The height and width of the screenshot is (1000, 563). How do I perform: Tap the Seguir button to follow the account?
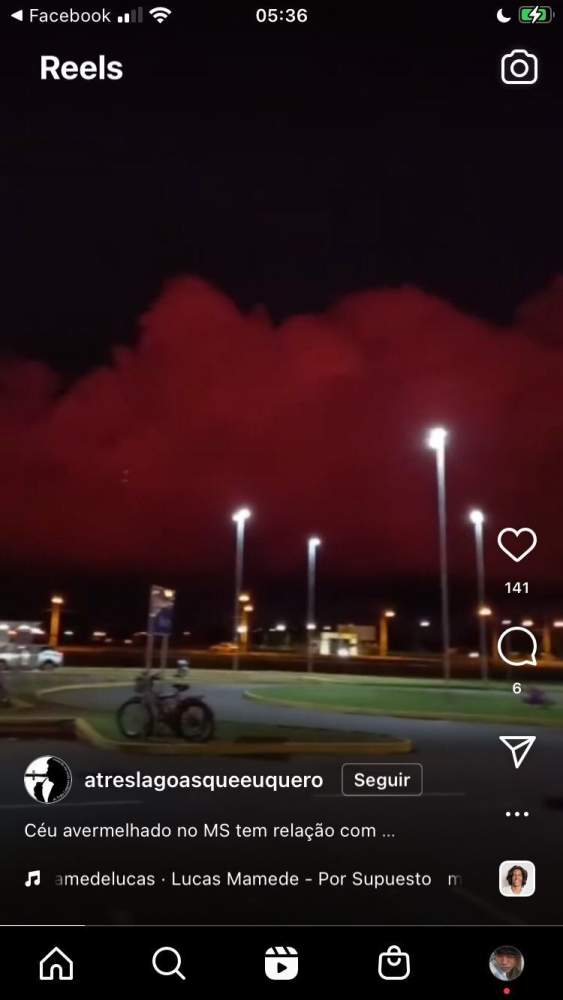pyautogui.click(x=382, y=779)
